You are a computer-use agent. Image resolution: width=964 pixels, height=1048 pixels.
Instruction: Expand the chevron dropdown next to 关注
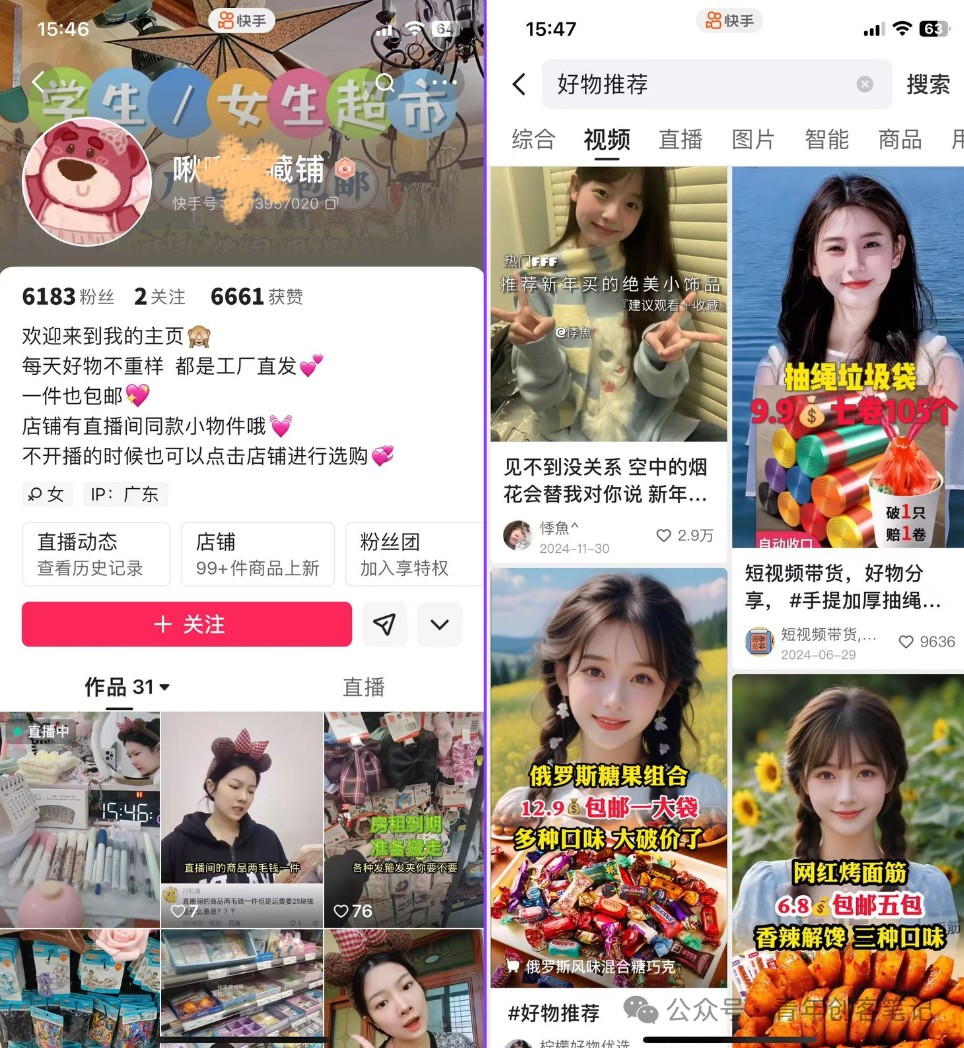439,624
